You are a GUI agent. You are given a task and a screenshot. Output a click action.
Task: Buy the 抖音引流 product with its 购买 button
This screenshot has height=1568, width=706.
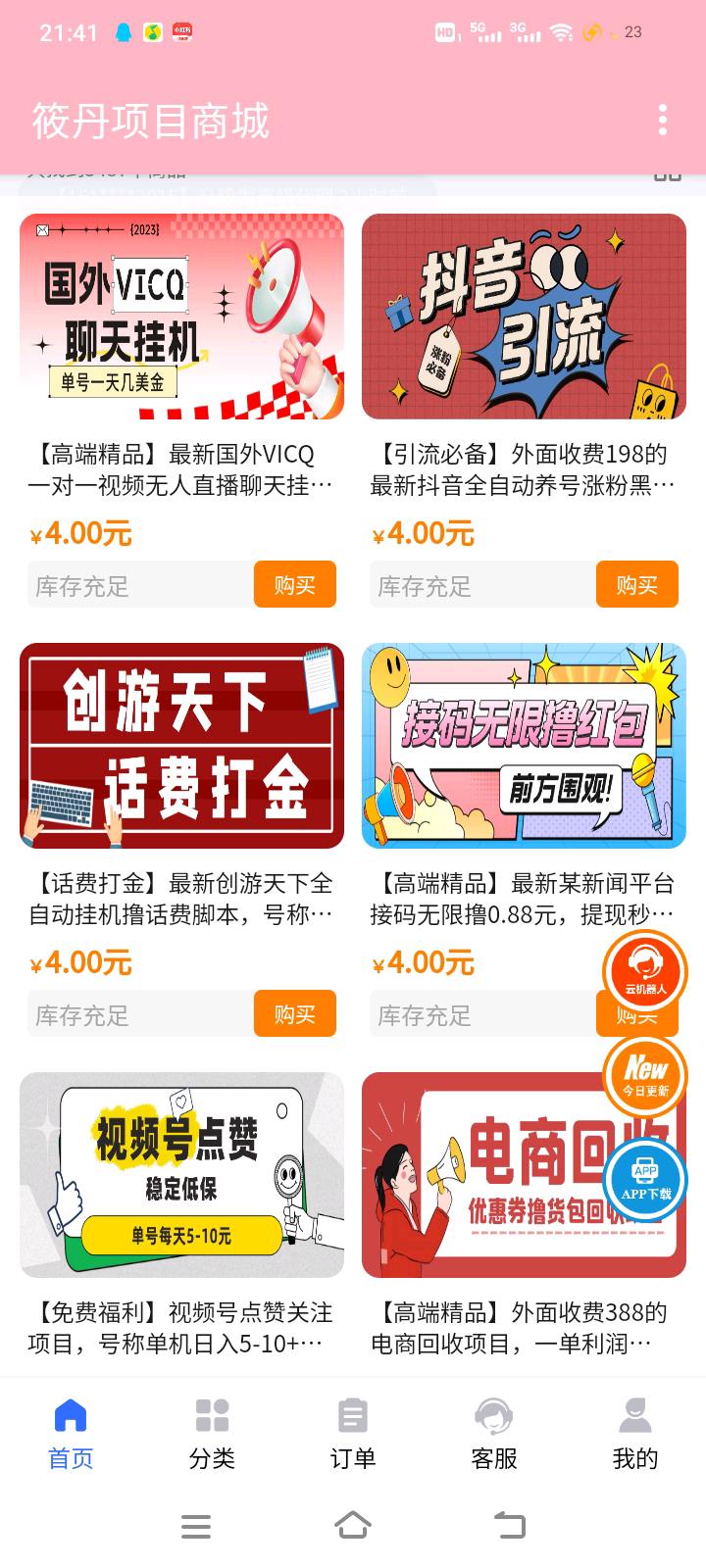(x=636, y=585)
